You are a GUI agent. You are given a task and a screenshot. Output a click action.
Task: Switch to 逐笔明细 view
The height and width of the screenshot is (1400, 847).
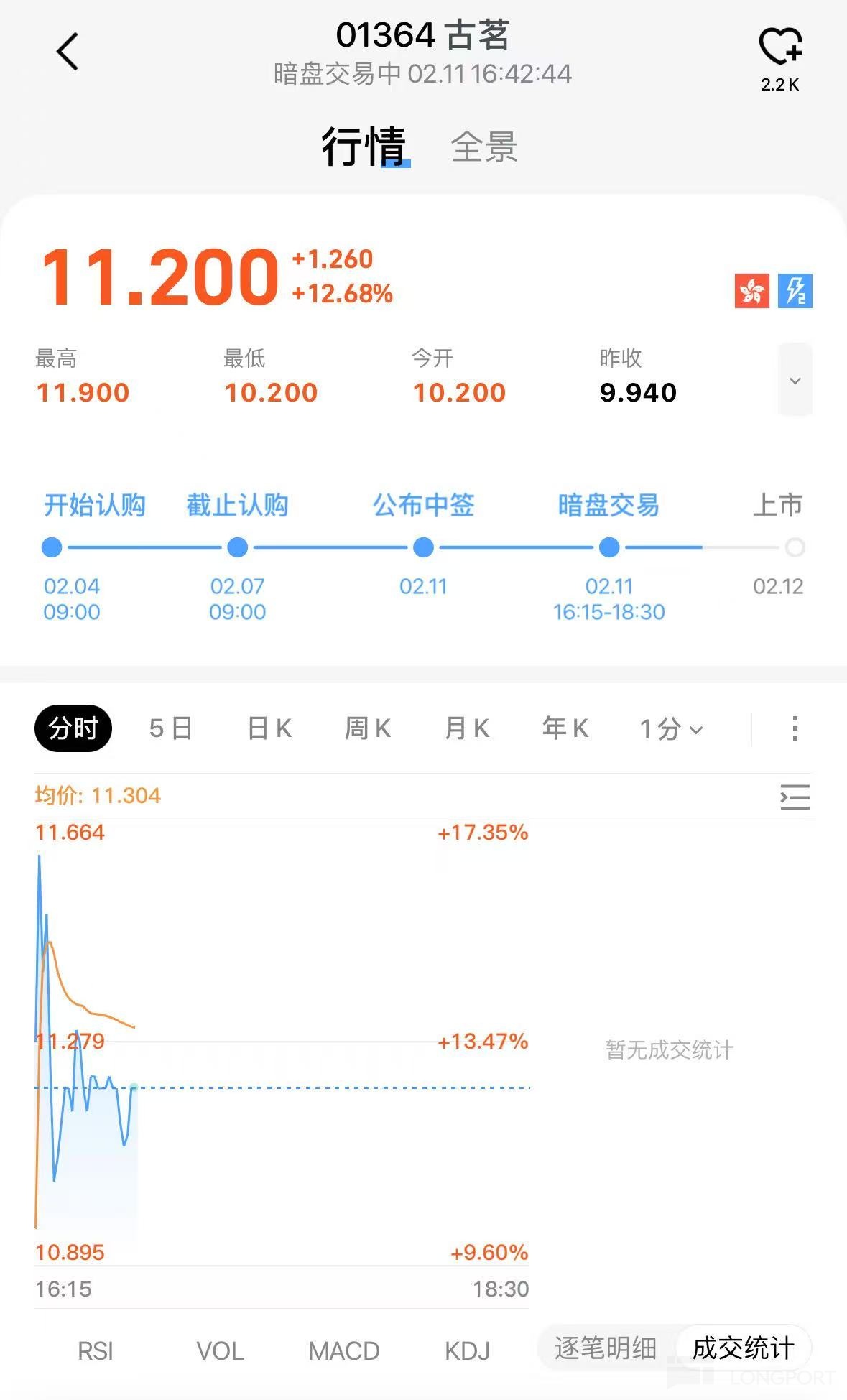coord(606,1348)
